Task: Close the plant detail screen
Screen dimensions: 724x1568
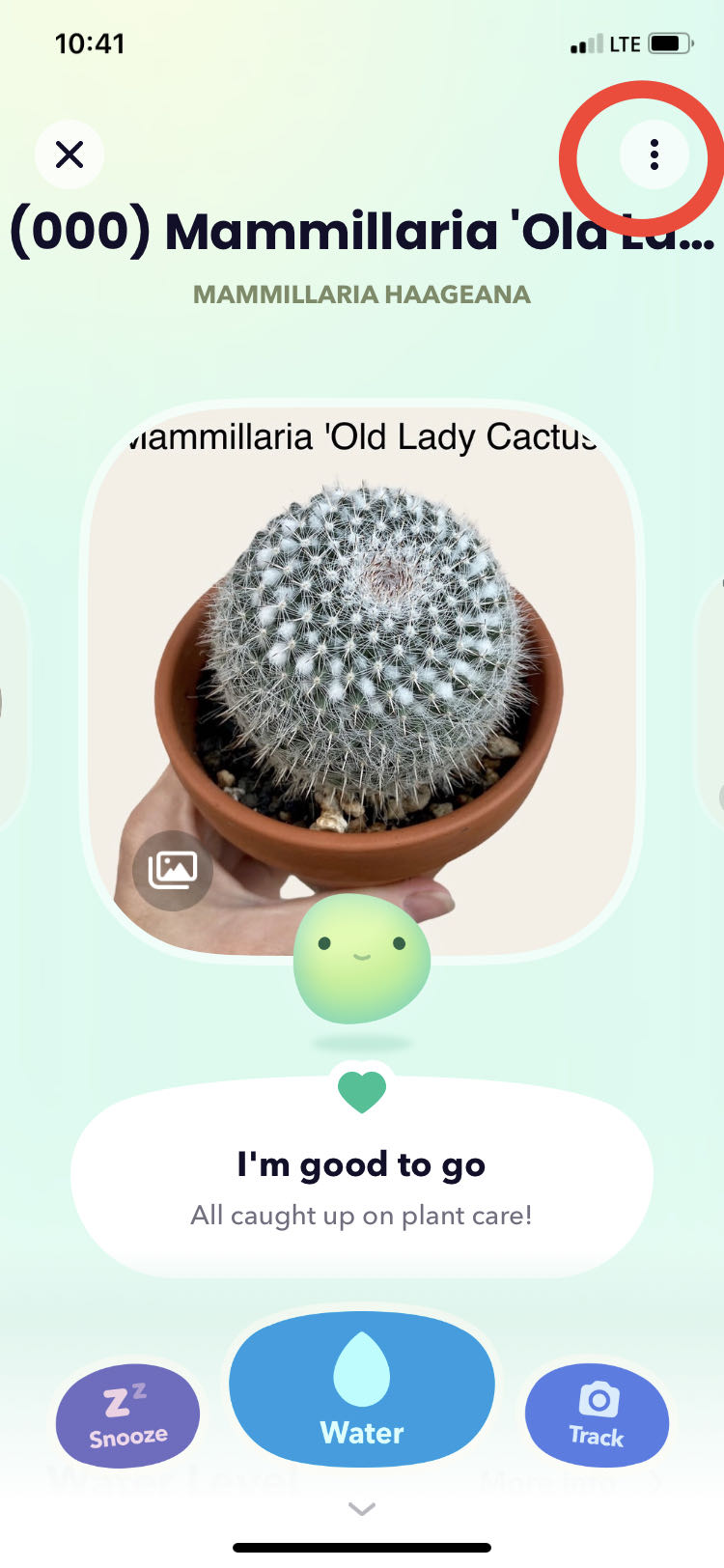Action: 70,154
